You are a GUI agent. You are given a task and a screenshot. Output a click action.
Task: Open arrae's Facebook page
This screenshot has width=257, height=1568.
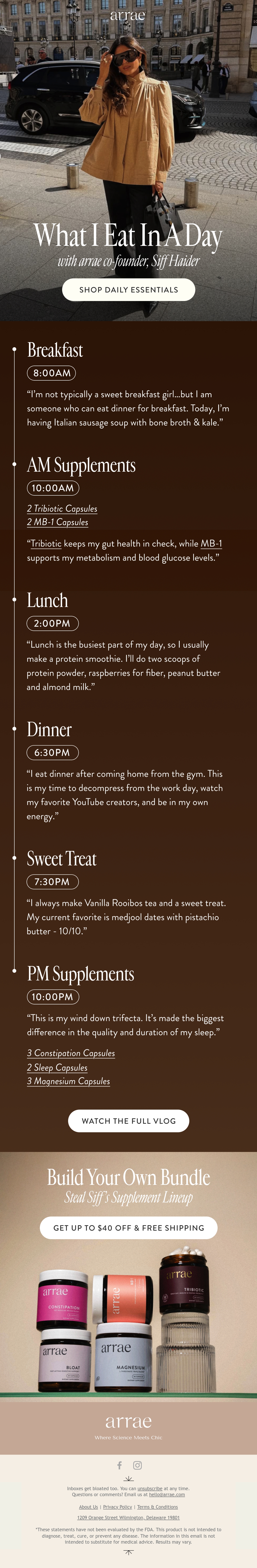(x=120, y=1465)
